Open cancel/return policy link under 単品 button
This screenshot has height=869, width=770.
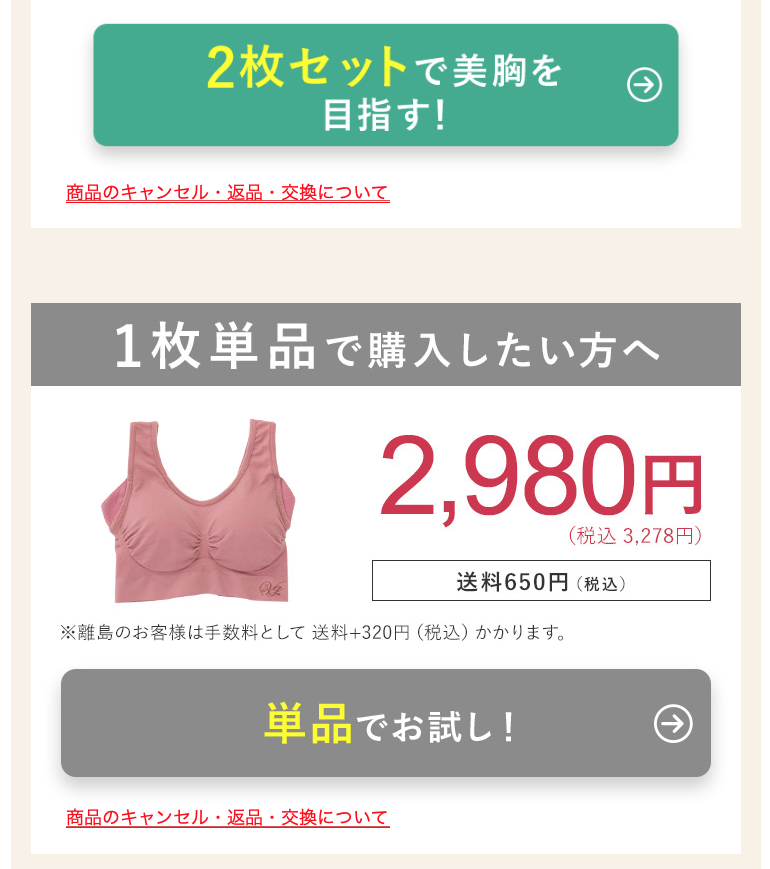point(227,818)
